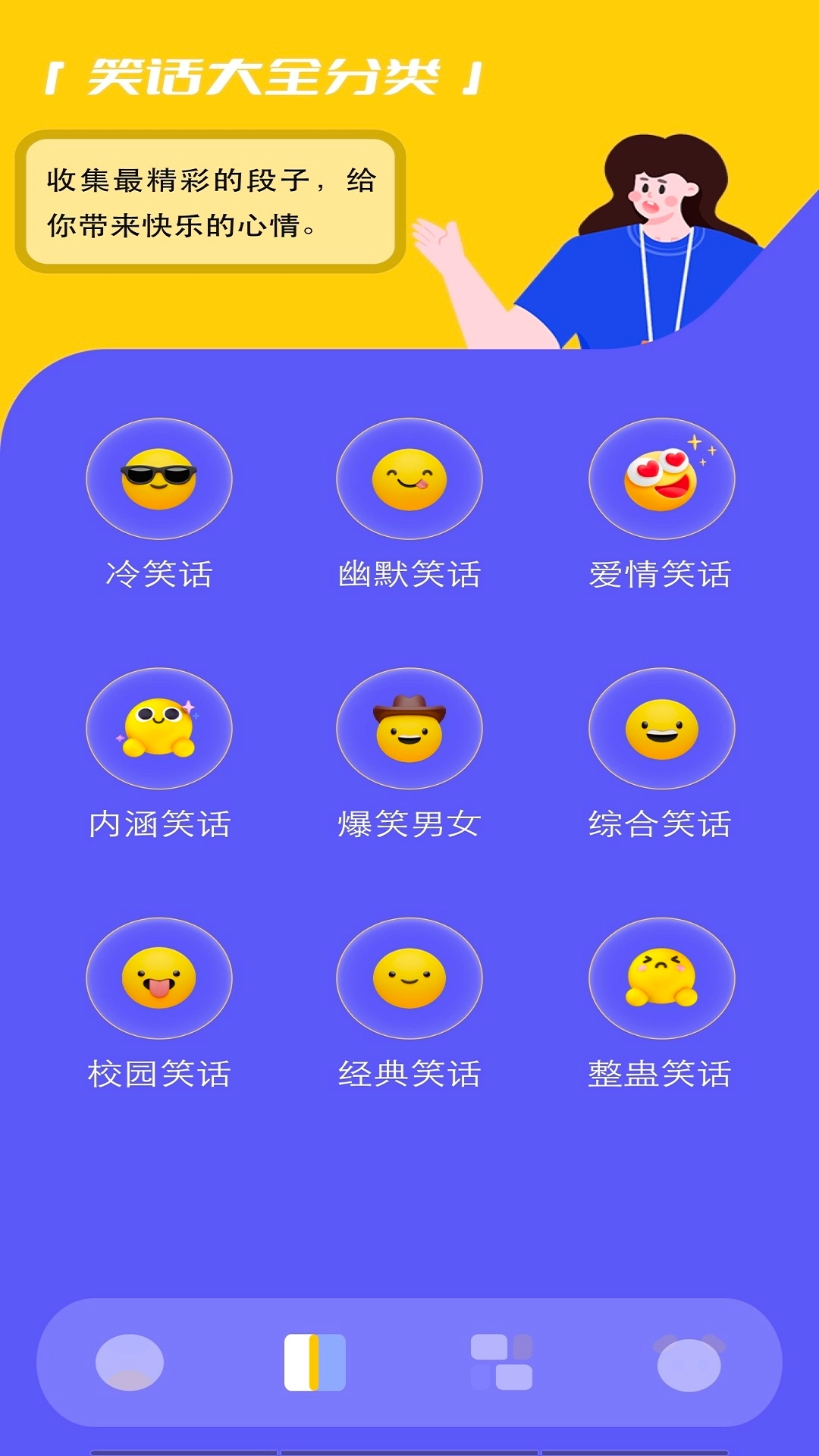Select the cowboy hat emoji for 爆笑男女
The image size is (819, 1456).
pyautogui.click(x=409, y=730)
